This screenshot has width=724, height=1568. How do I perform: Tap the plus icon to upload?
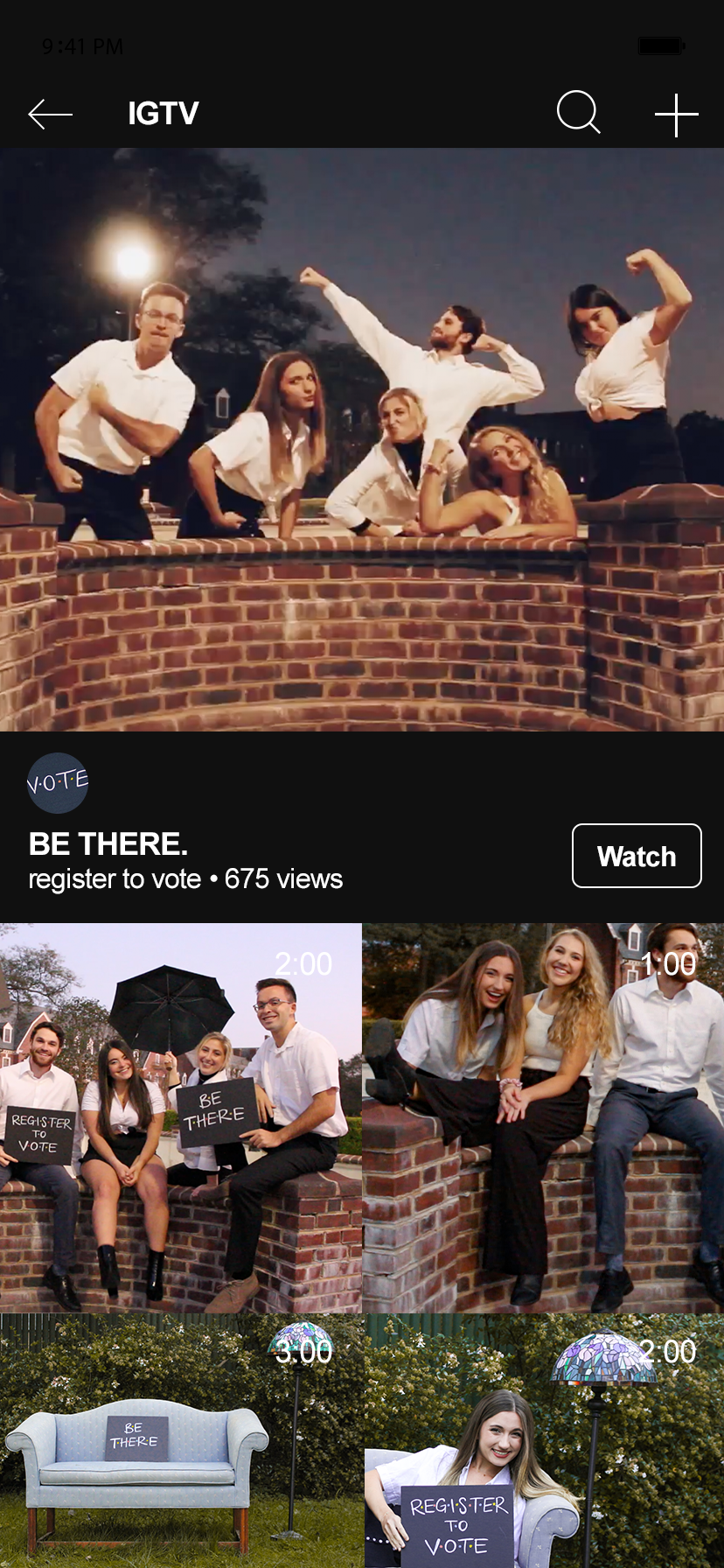coord(676,115)
